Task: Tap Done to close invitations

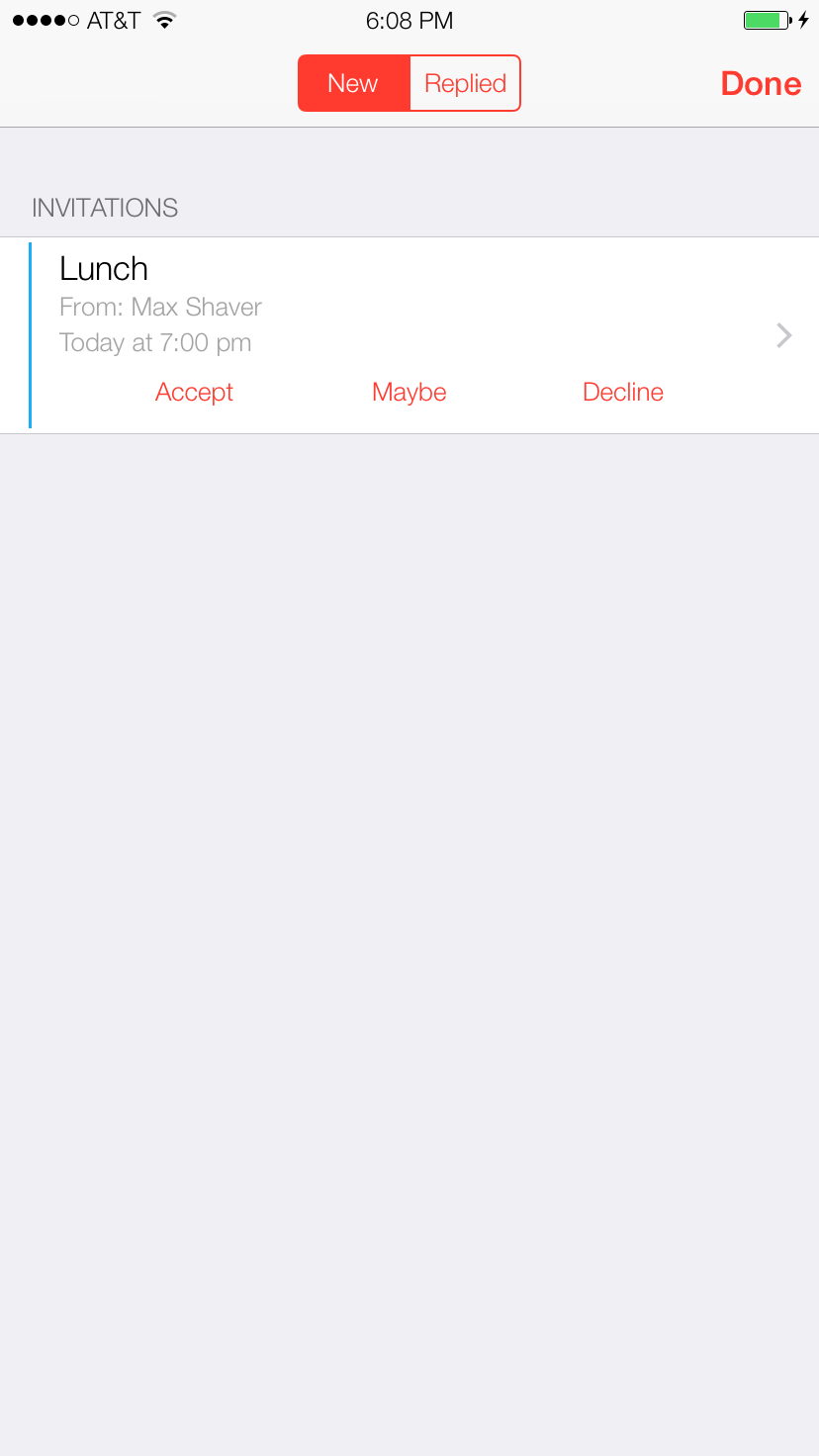Action: click(761, 83)
